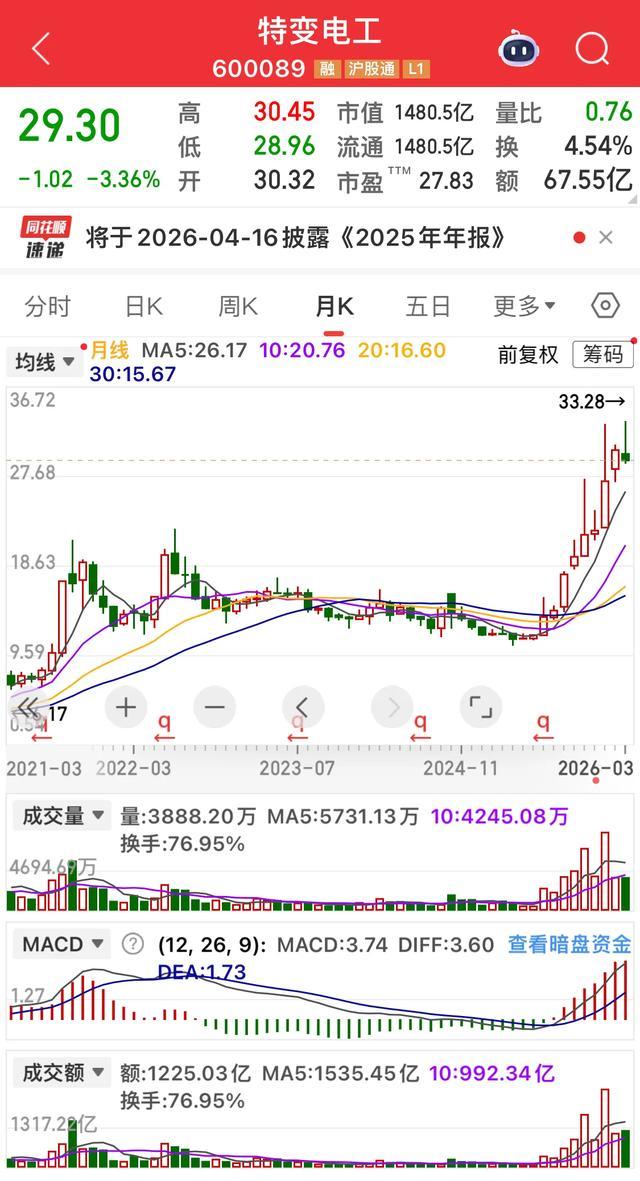Open the 筹码 chip distribution
Viewport: 640px width, 1181px height.
point(603,355)
